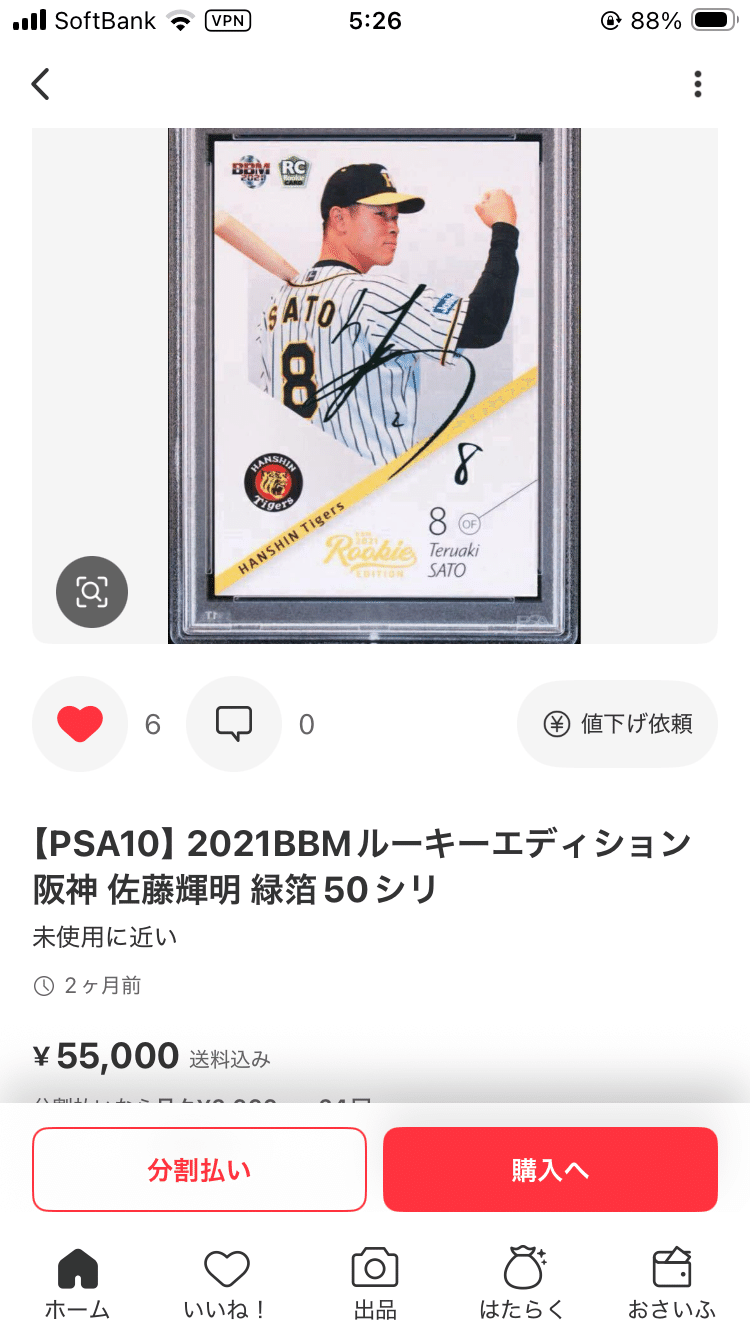
Task: Open the three-dot overflow menu
Action: [697, 84]
